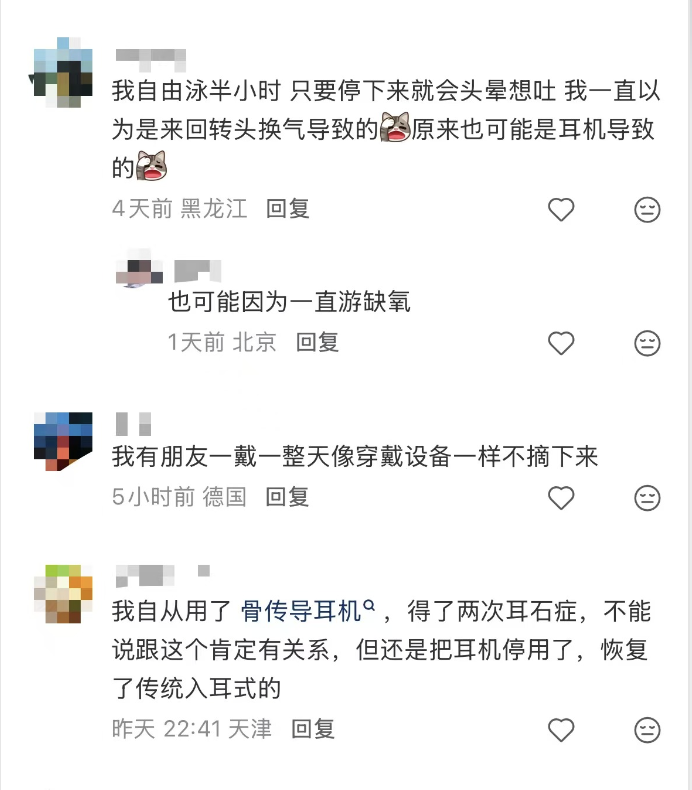
Task: Reply to the 1天前 北京 comment
Action: (318, 342)
